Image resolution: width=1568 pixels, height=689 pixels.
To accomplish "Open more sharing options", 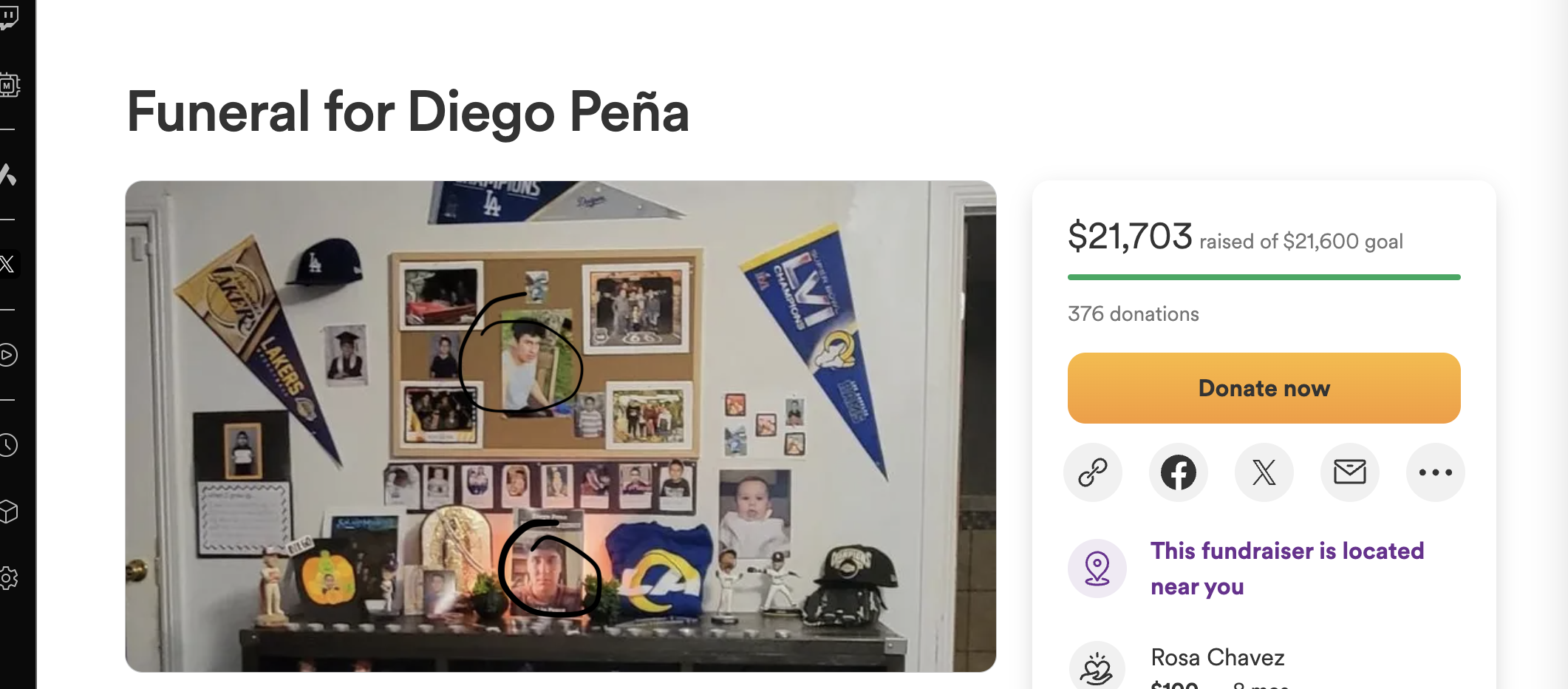I will [1435, 472].
